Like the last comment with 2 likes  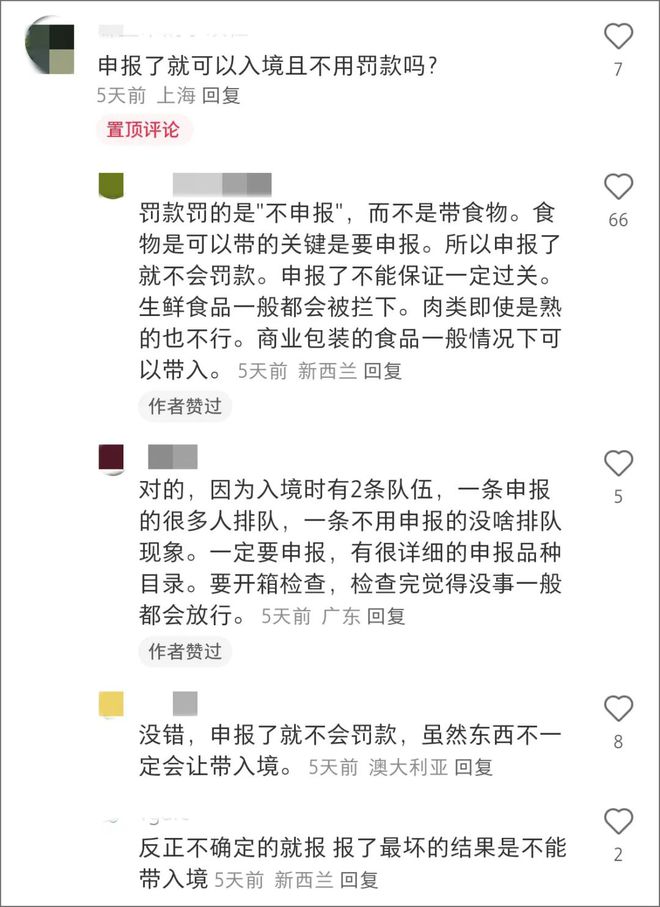click(x=618, y=822)
